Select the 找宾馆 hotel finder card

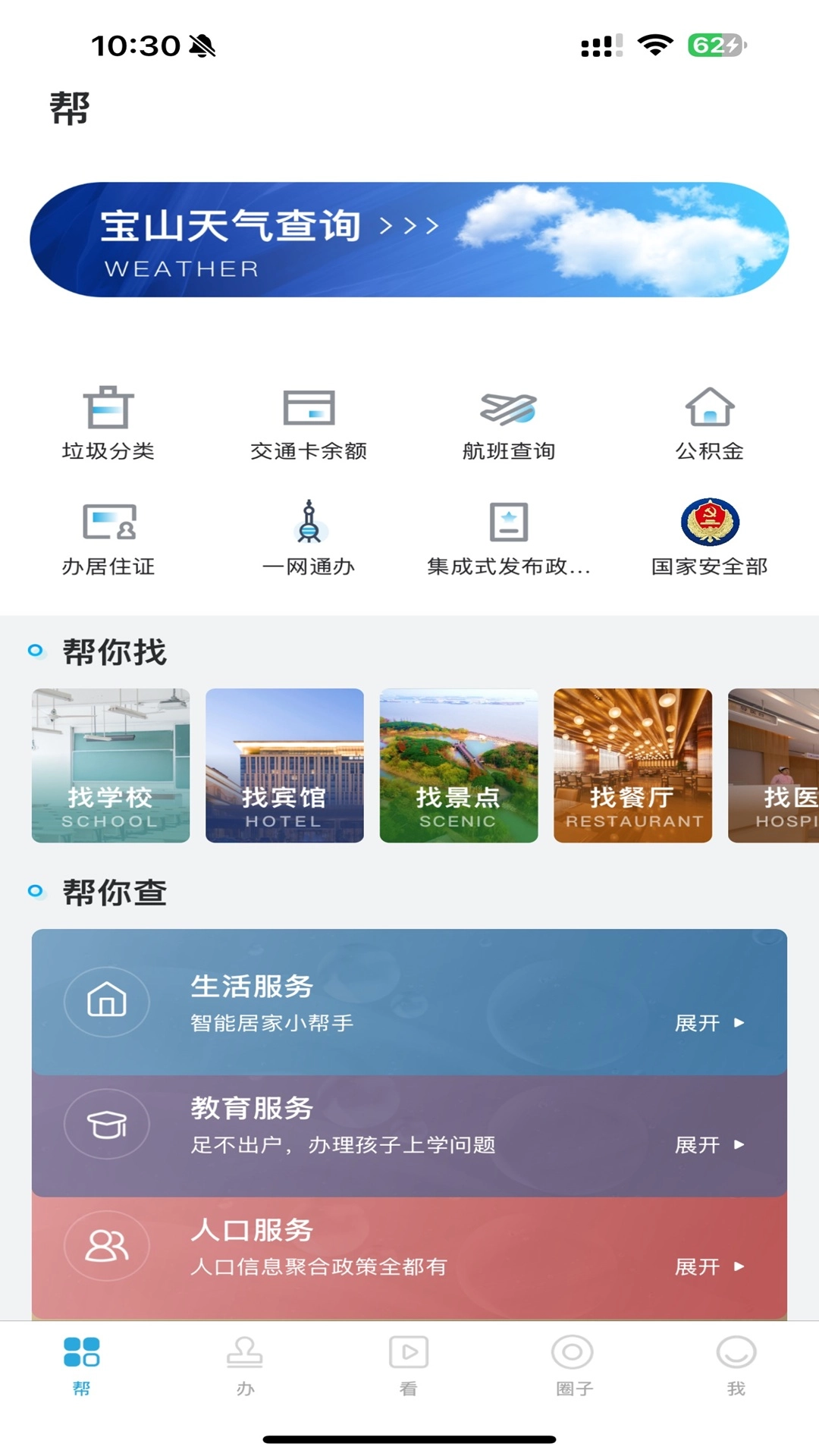tap(284, 766)
